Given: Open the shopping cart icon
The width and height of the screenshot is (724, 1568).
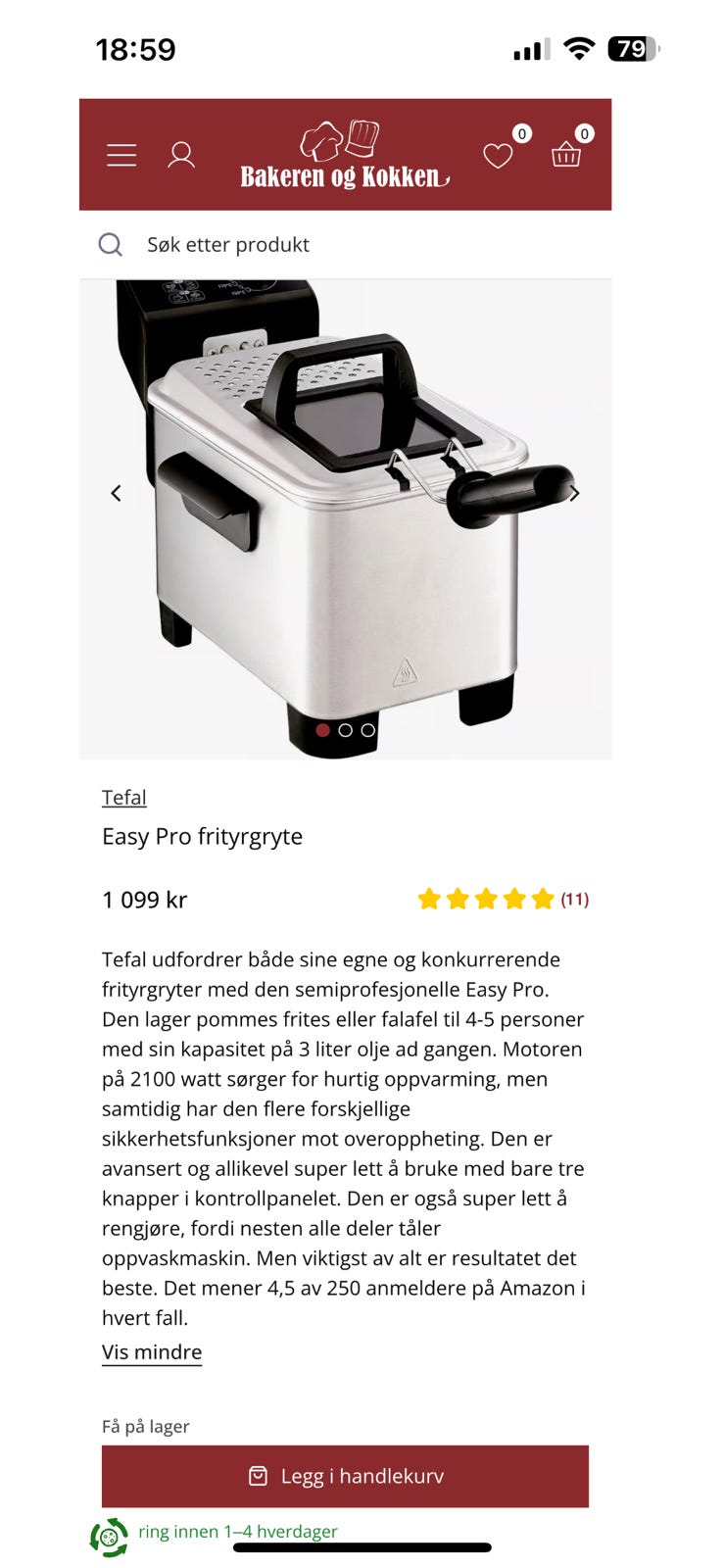Looking at the screenshot, I should coord(566,157).
